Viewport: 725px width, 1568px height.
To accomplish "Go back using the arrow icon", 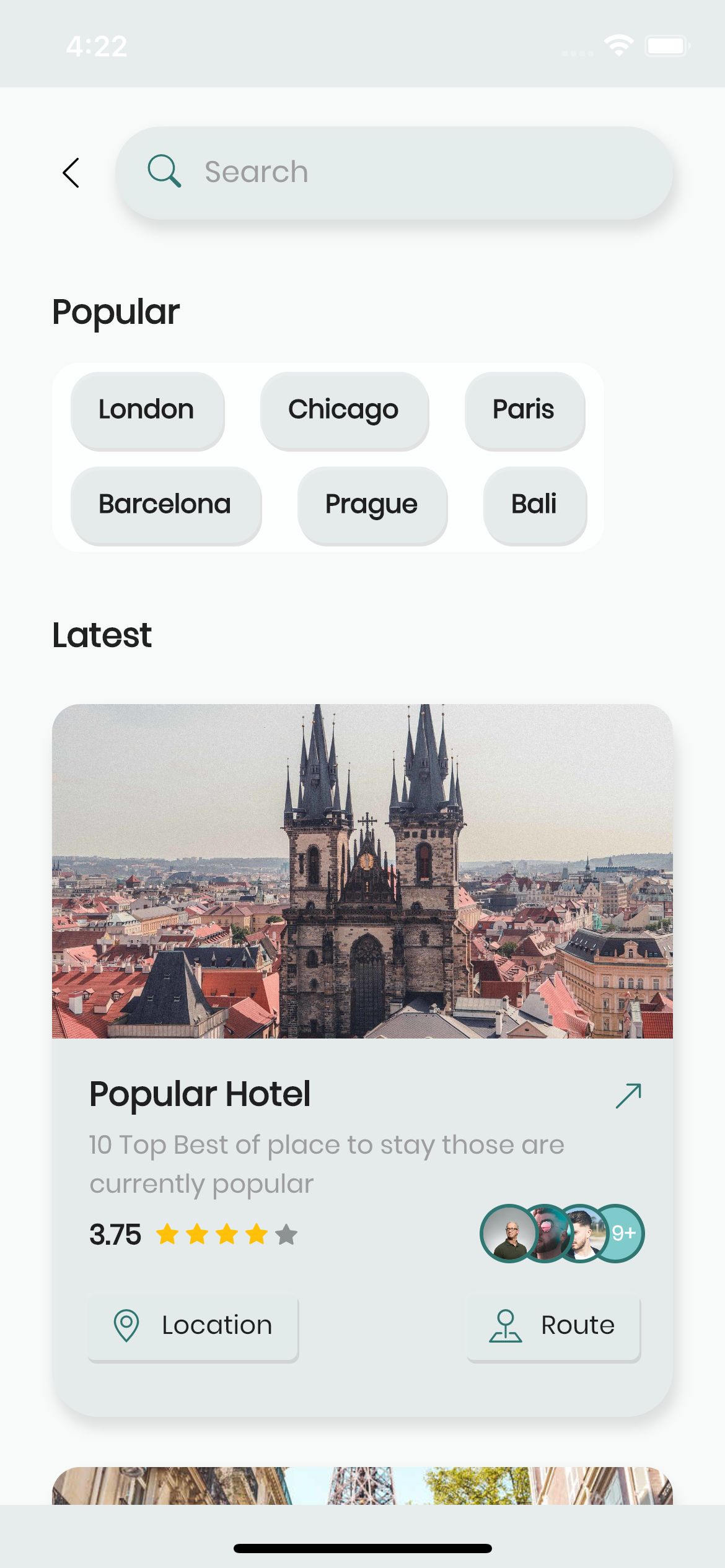I will click(71, 173).
